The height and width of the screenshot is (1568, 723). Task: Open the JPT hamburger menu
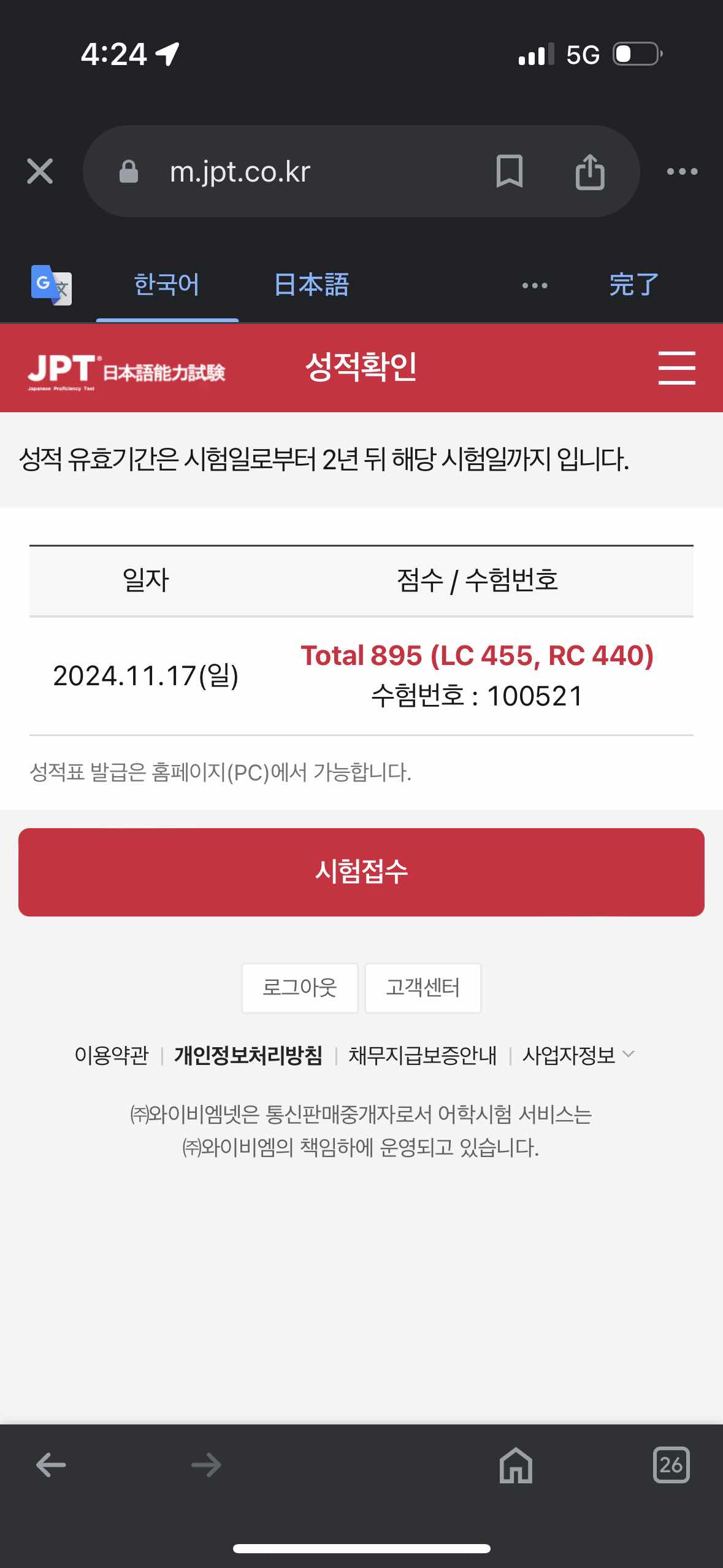tap(676, 368)
